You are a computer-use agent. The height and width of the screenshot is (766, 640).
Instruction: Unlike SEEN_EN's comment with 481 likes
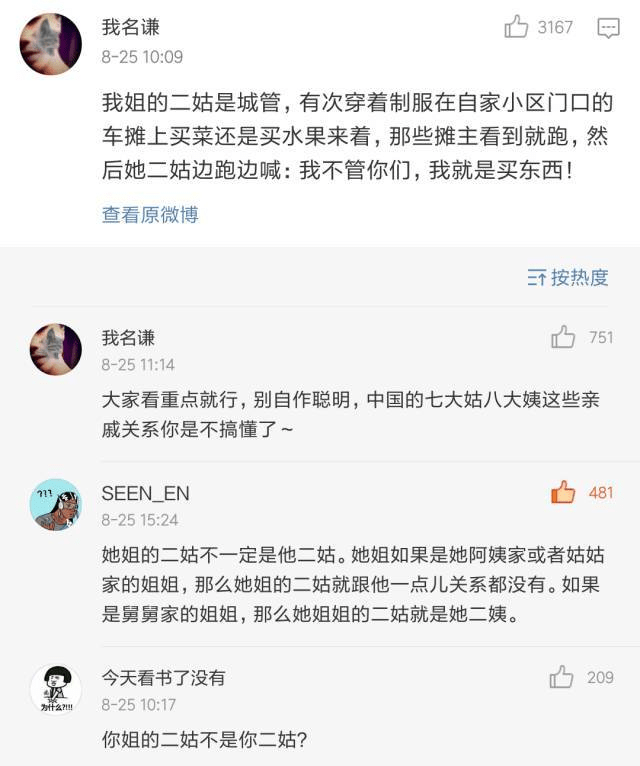point(563,492)
